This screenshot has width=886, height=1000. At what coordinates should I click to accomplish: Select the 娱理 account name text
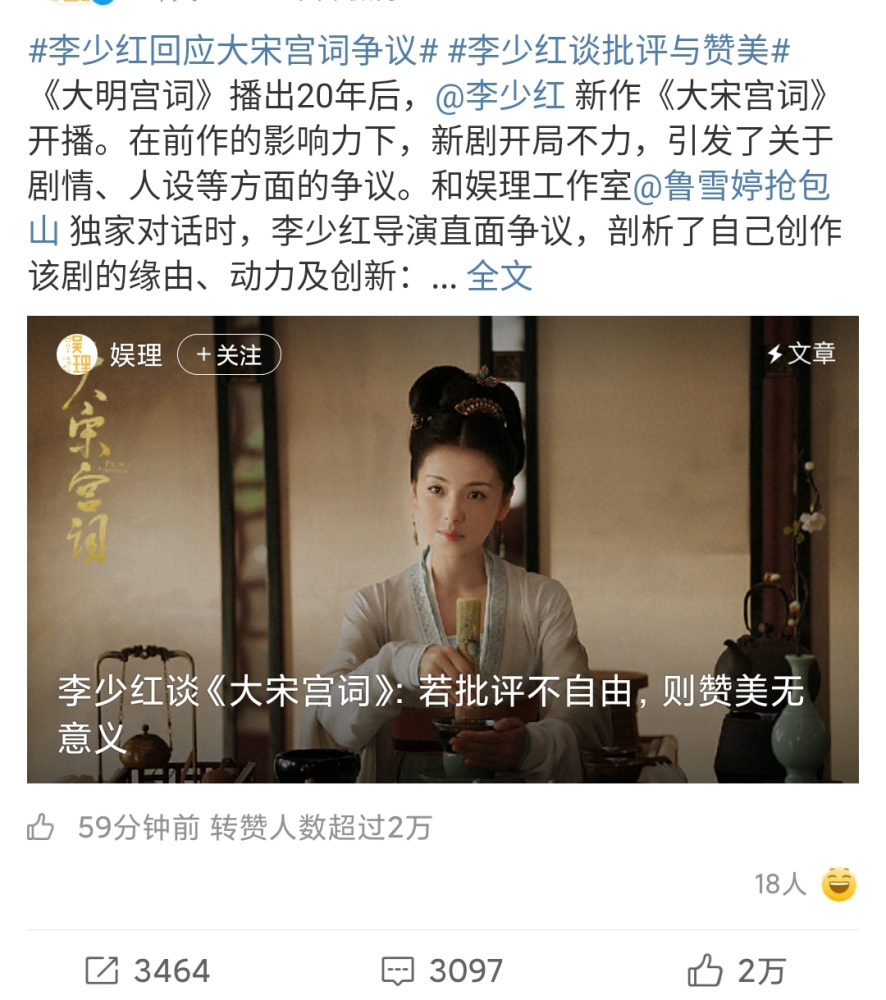pos(134,357)
